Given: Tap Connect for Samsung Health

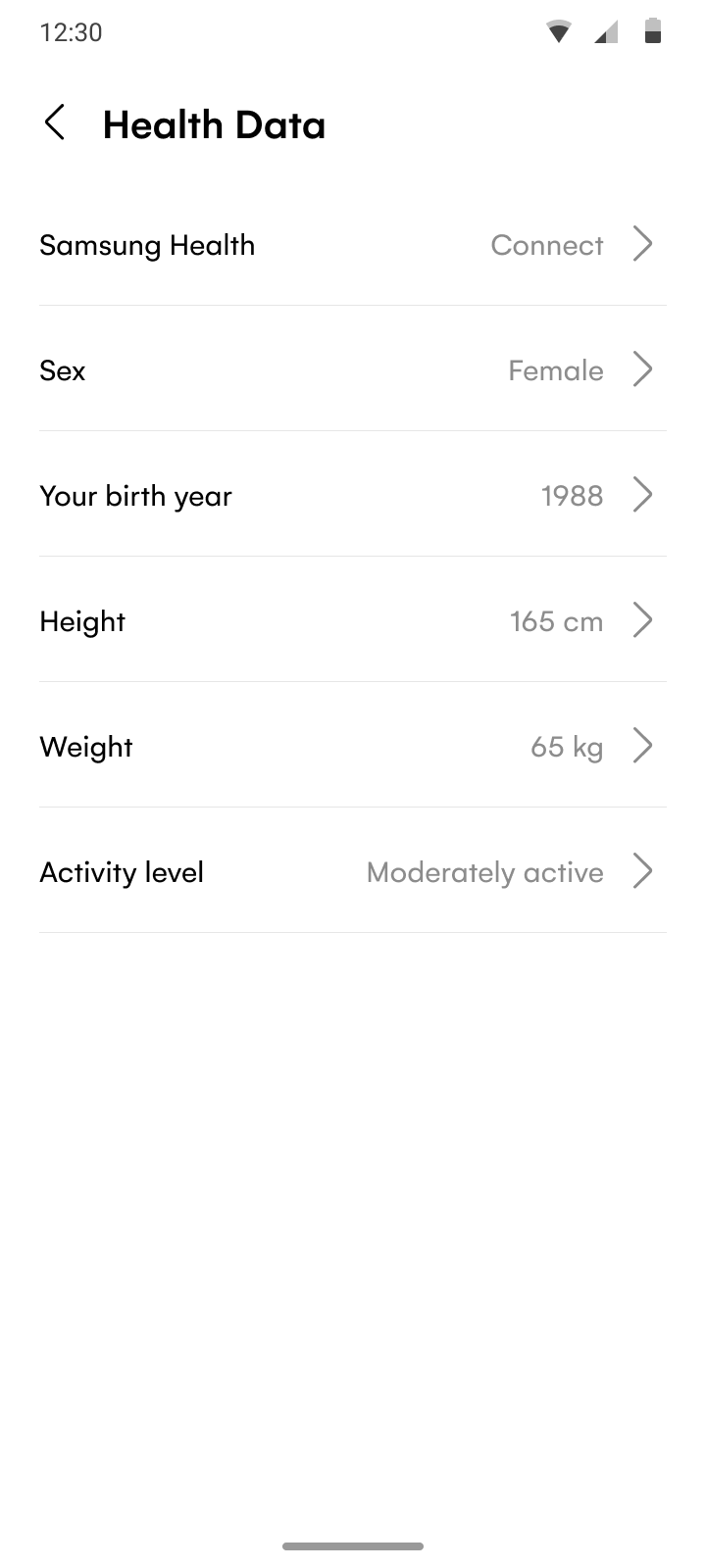Looking at the screenshot, I should (547, 245).
